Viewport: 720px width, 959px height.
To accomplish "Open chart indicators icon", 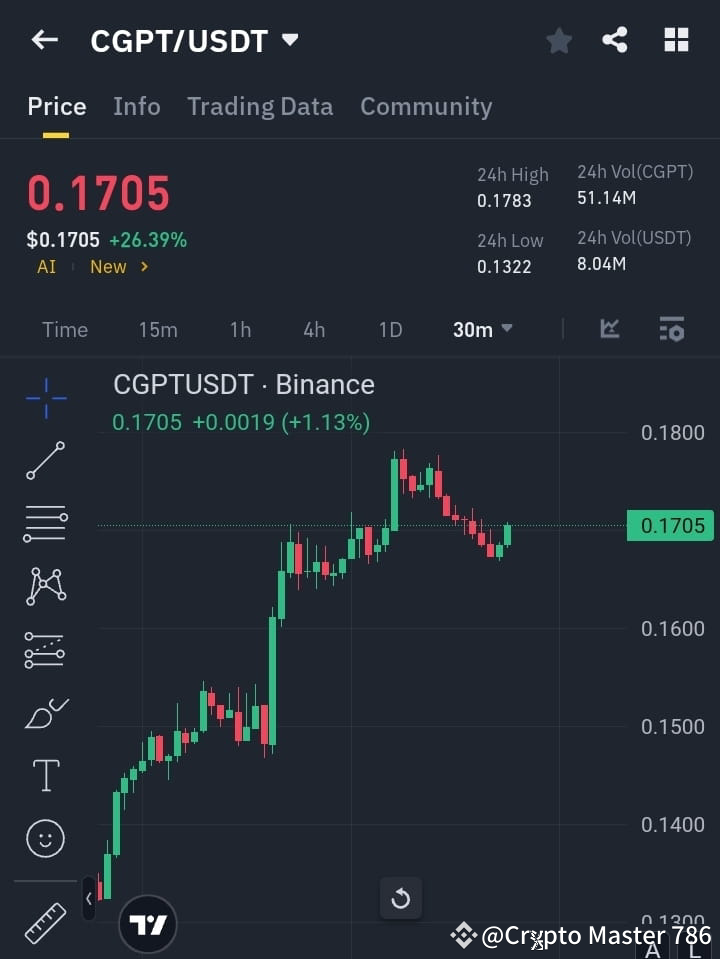I will tap(609, 329).
